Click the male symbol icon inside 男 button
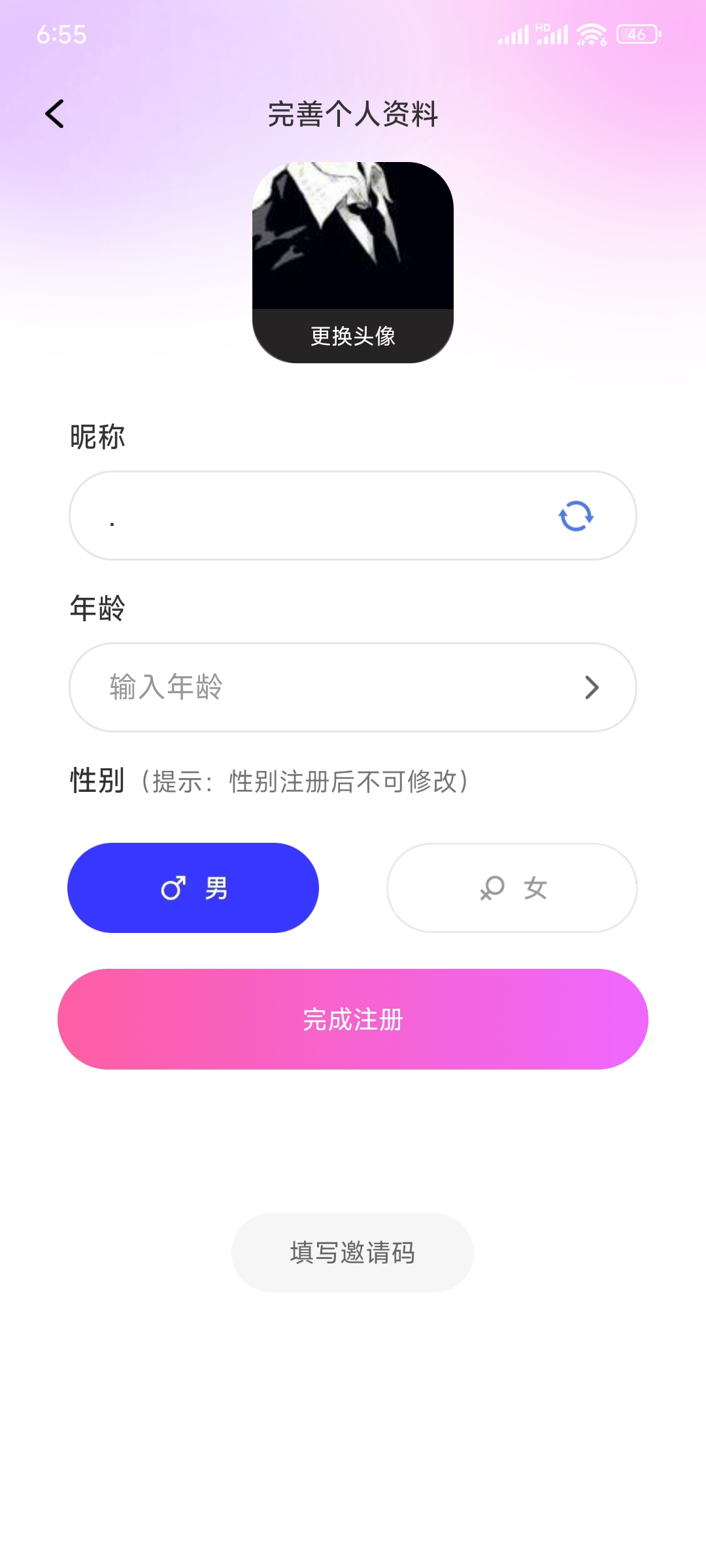This screenshot has width=706, height=1568. tap(174, 887)
